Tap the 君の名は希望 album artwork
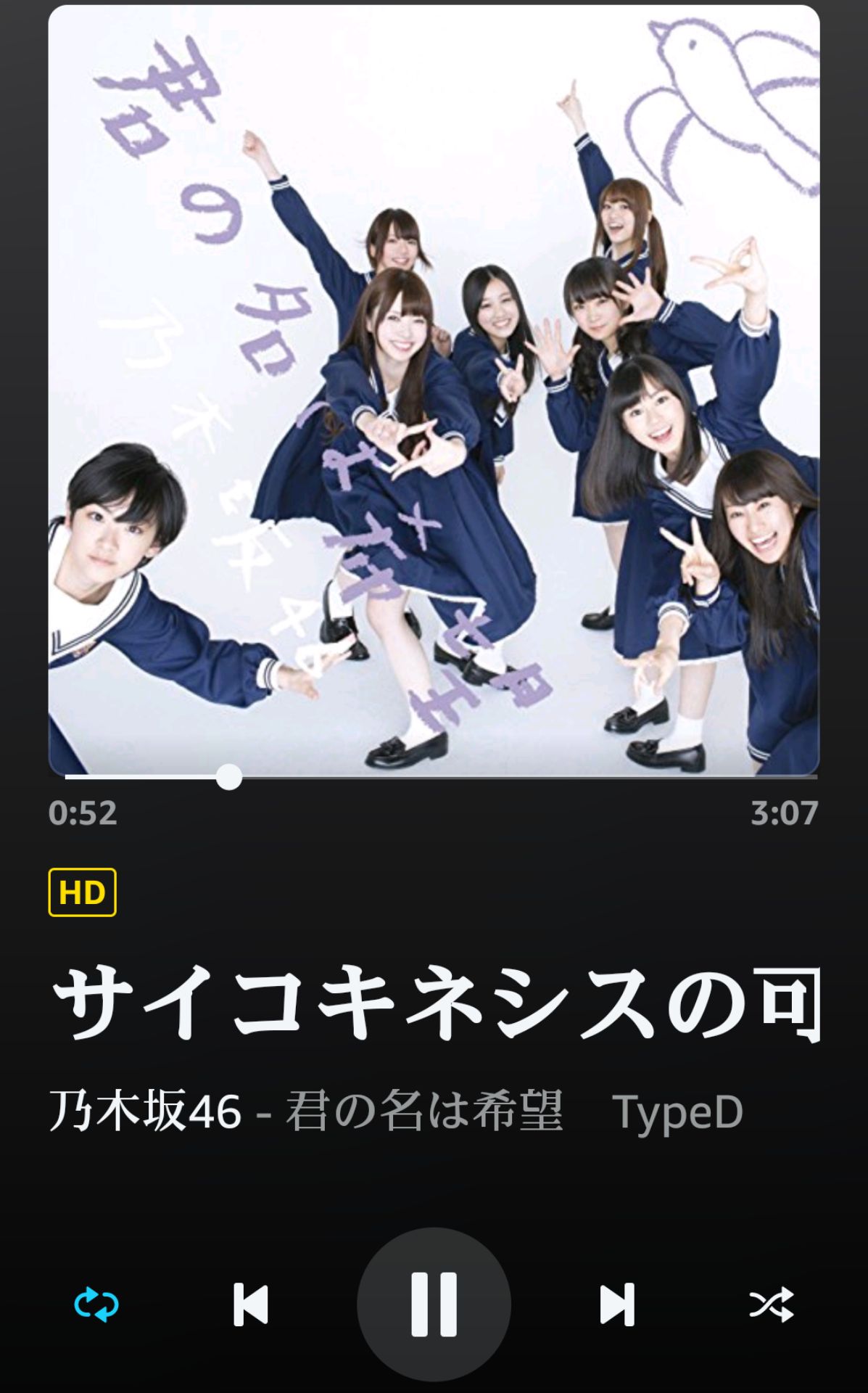 click(x=434, y=390)
